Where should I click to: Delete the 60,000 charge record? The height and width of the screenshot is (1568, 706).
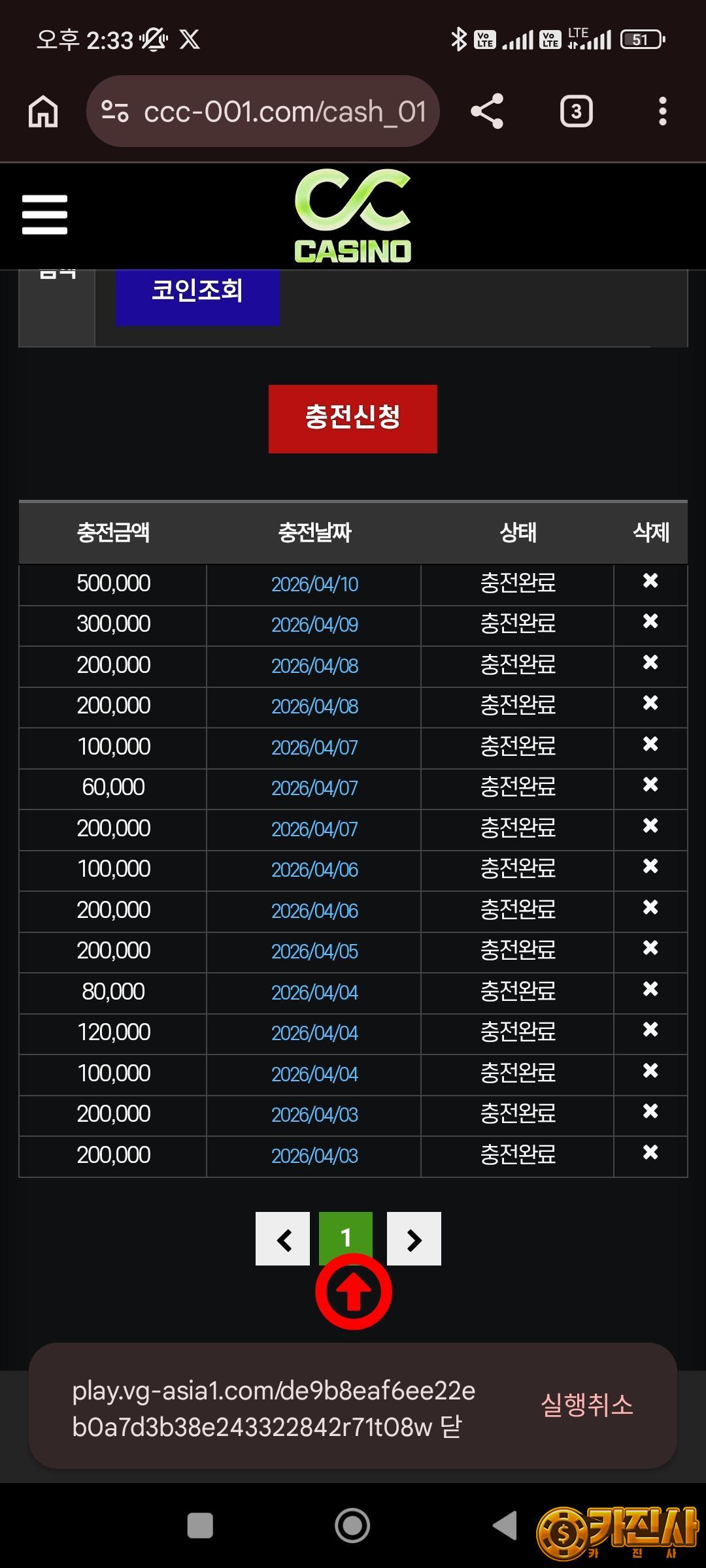point(650,785)
